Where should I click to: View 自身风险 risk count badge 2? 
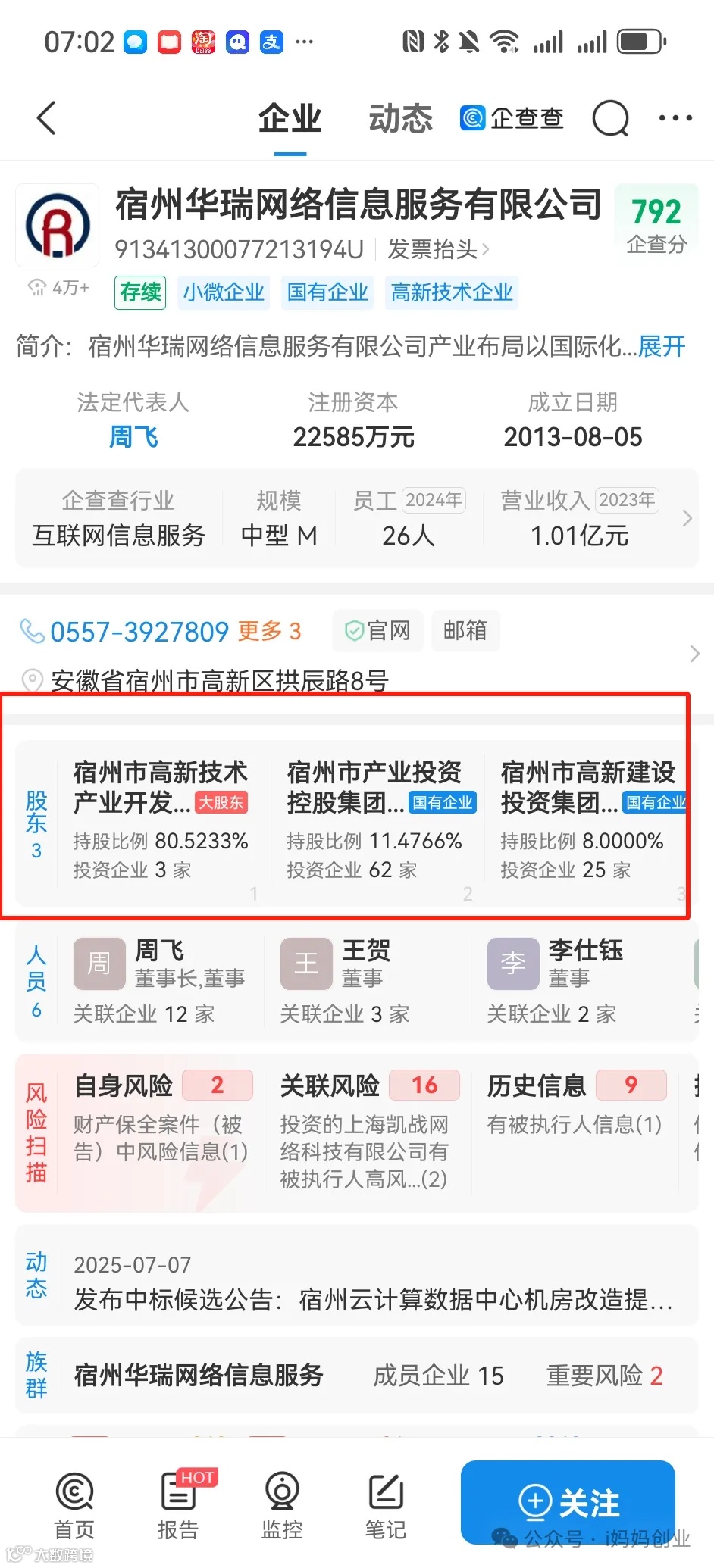click(217, 1085)
